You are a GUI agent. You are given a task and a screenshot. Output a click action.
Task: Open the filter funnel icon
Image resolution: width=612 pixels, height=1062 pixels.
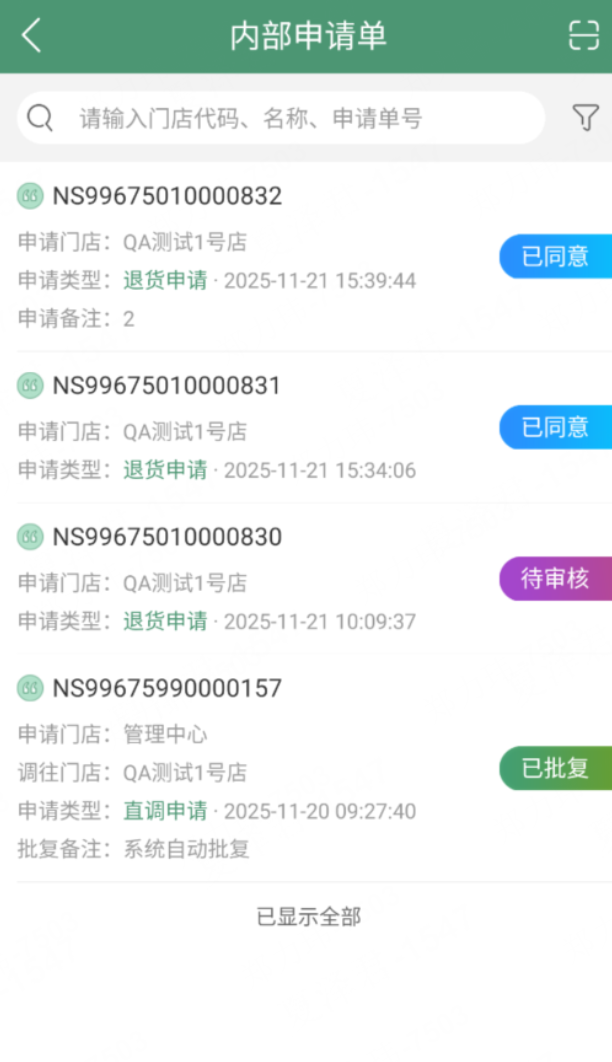[x=585, y=118]
